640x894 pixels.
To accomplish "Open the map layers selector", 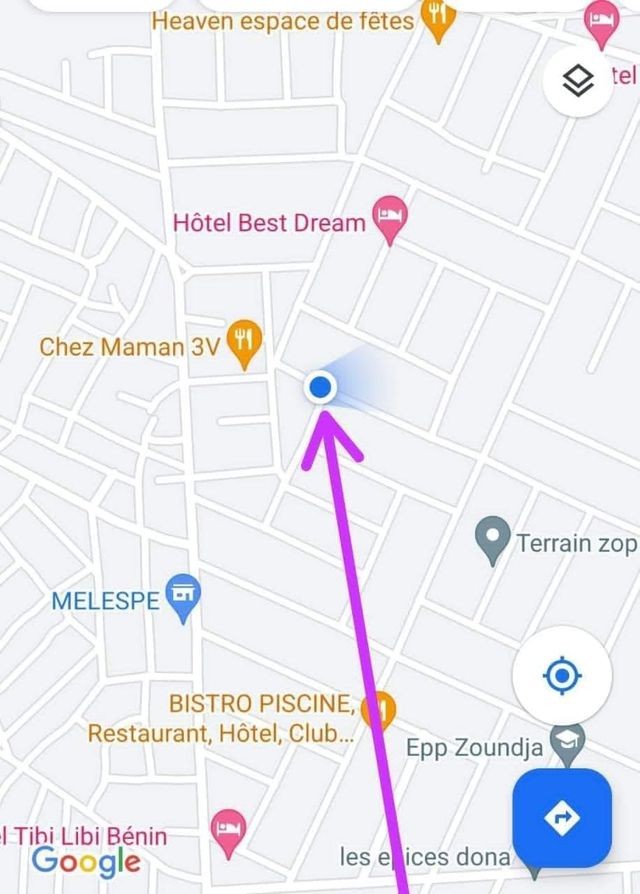I will coord(578,81).
